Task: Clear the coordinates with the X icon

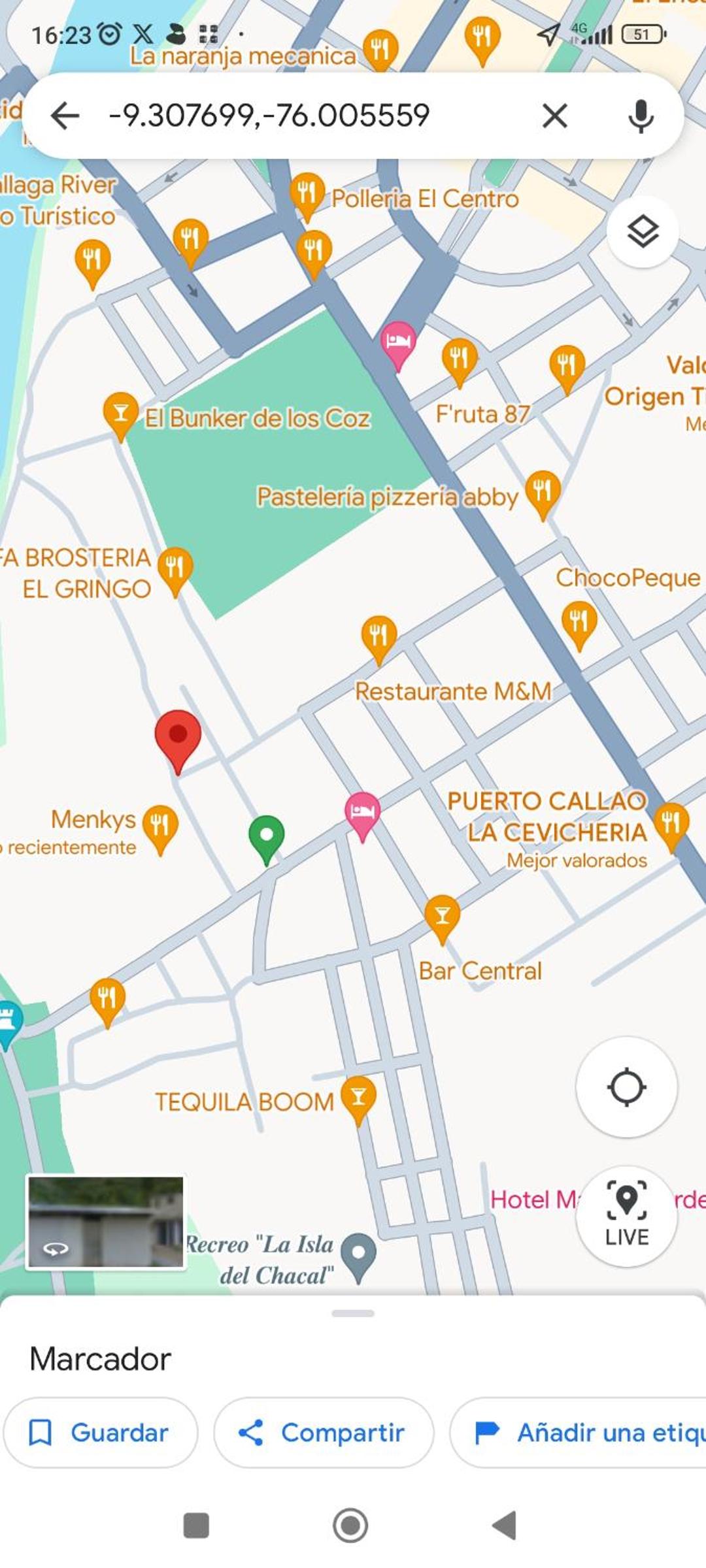Action: tap(554, 116)
